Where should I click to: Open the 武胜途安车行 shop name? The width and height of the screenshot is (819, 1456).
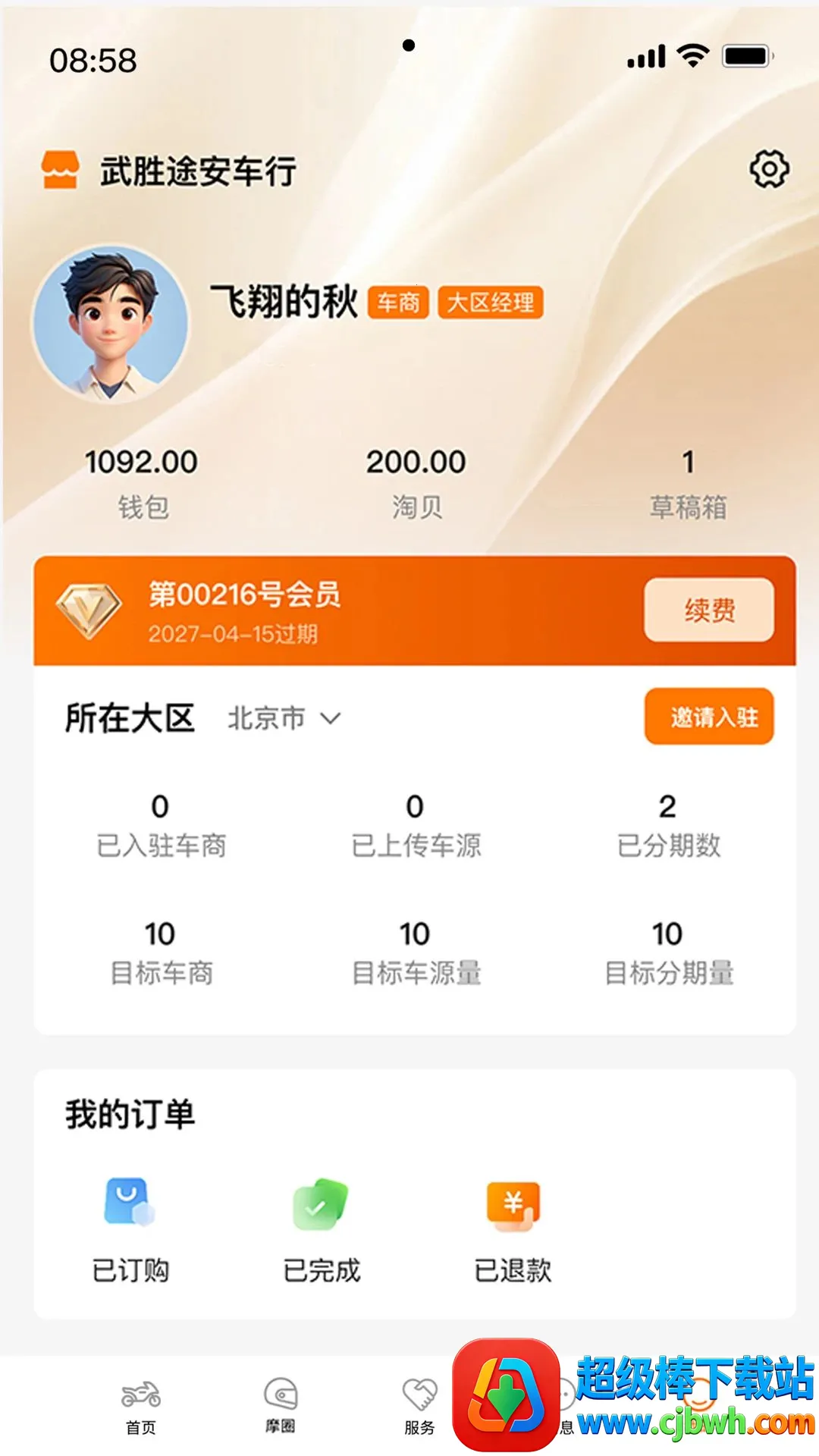[x=198, y=171]
